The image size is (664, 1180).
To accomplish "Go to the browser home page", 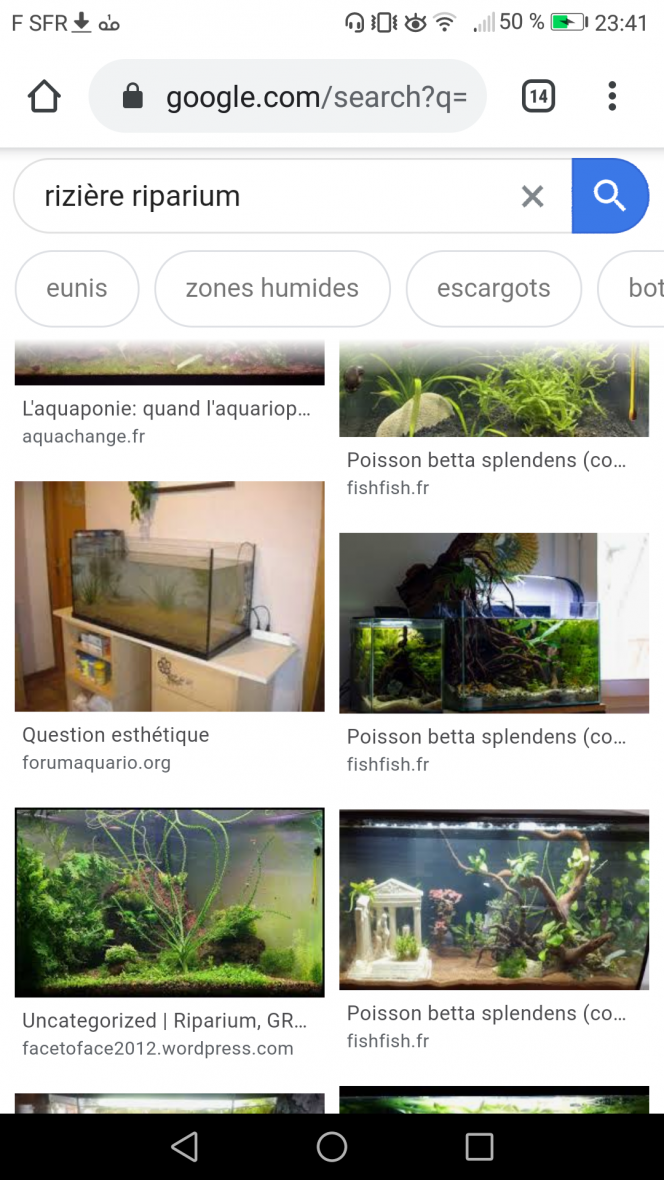I will 44,97.
